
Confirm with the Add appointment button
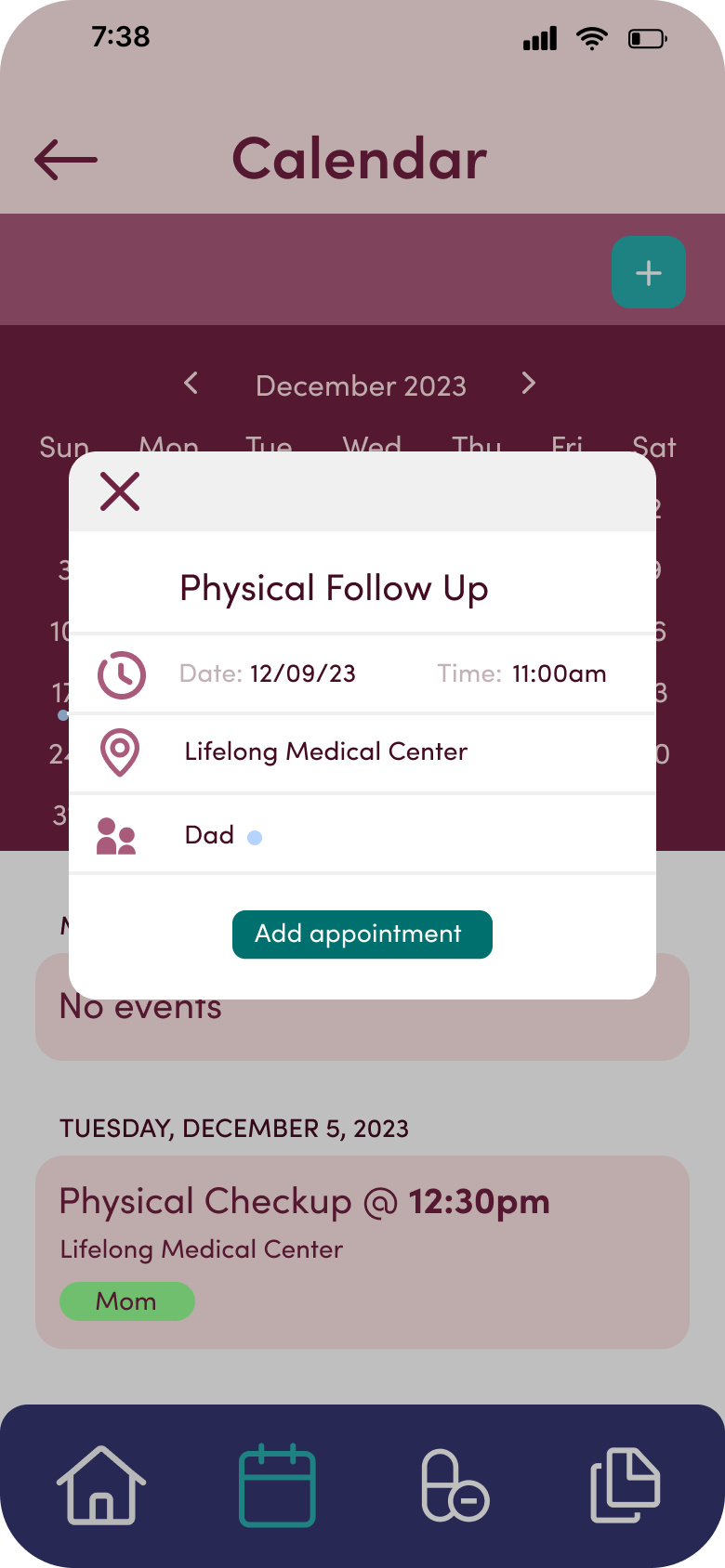[362, 934]
